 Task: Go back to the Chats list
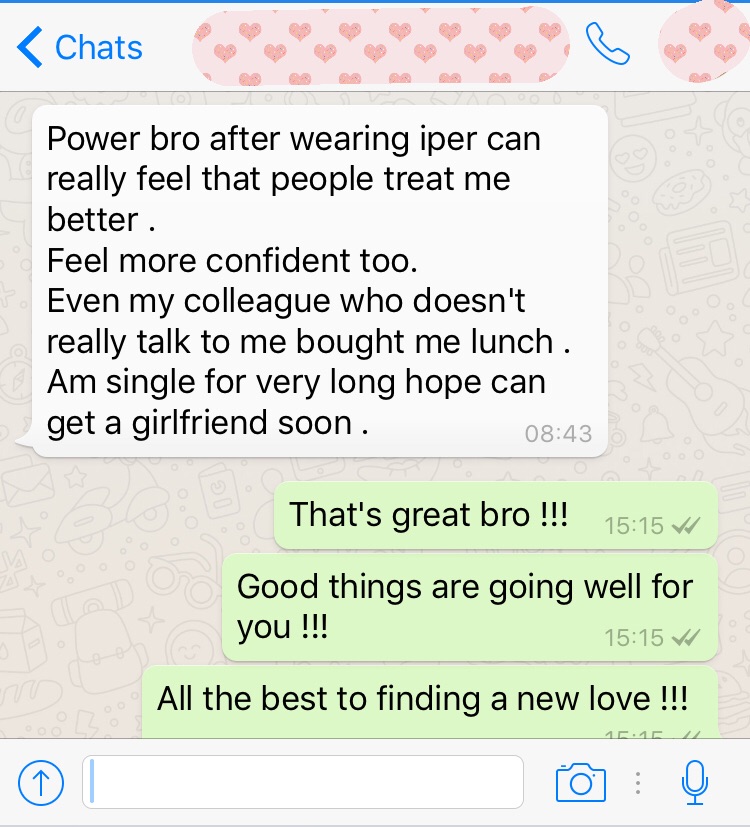pos(80,47)
